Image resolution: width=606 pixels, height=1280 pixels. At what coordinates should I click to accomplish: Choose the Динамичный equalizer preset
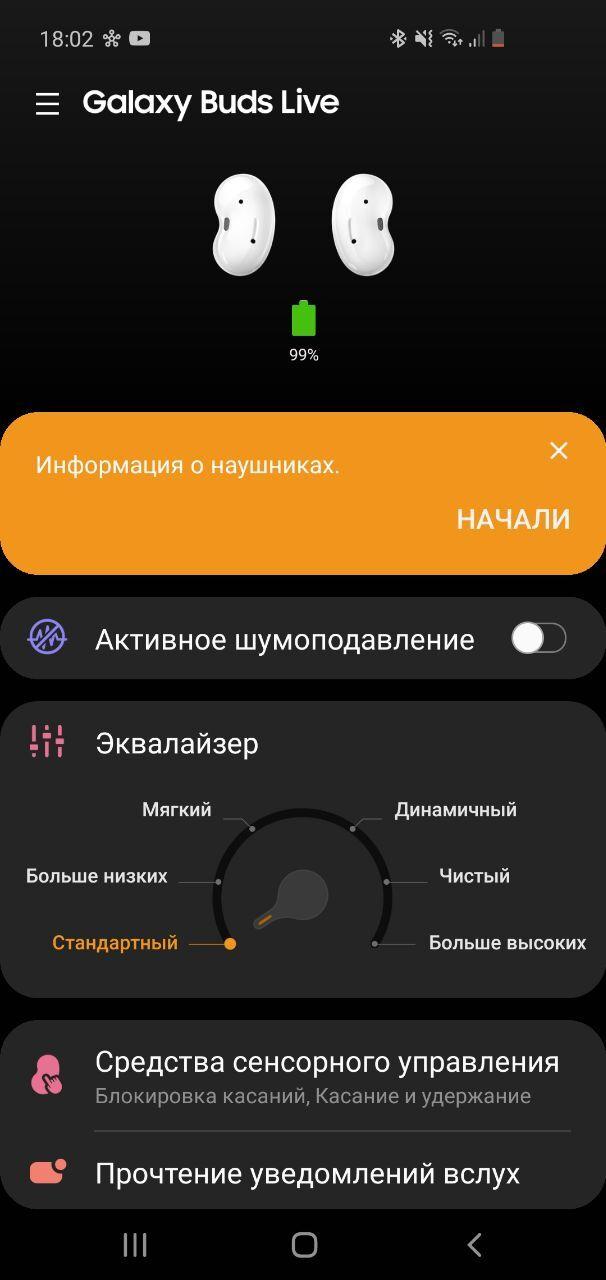point(455,810)
